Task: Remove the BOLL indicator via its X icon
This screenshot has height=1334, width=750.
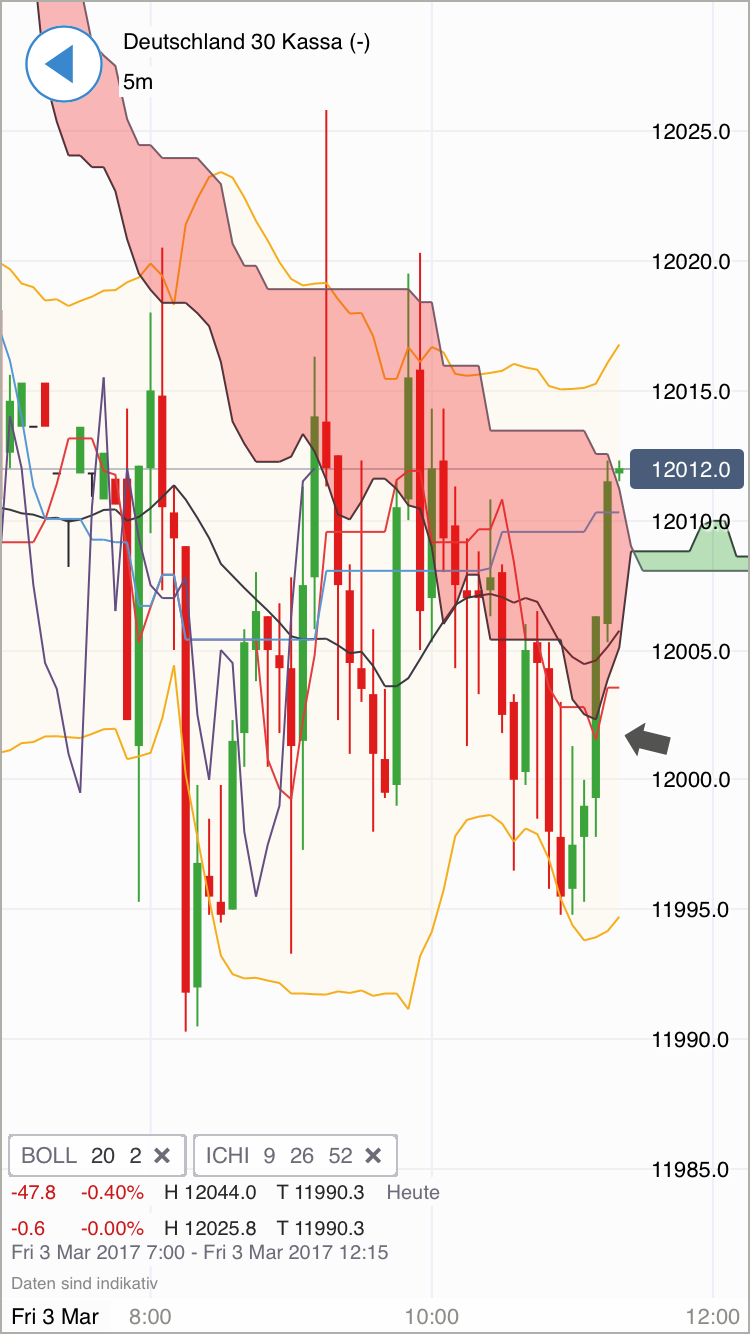Action: click(162, 1155)
